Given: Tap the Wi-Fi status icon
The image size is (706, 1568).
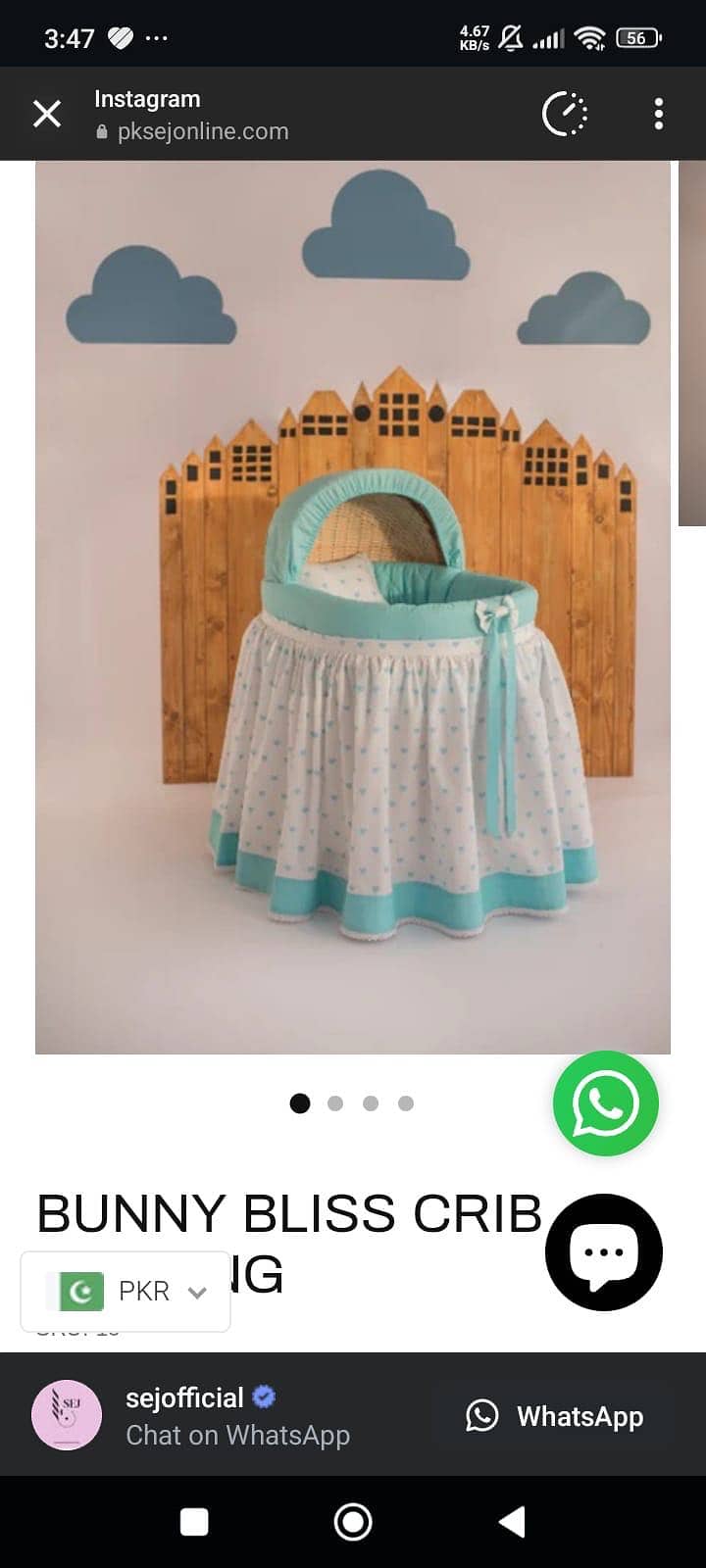Looking at the screenshot, I should 587,37.
